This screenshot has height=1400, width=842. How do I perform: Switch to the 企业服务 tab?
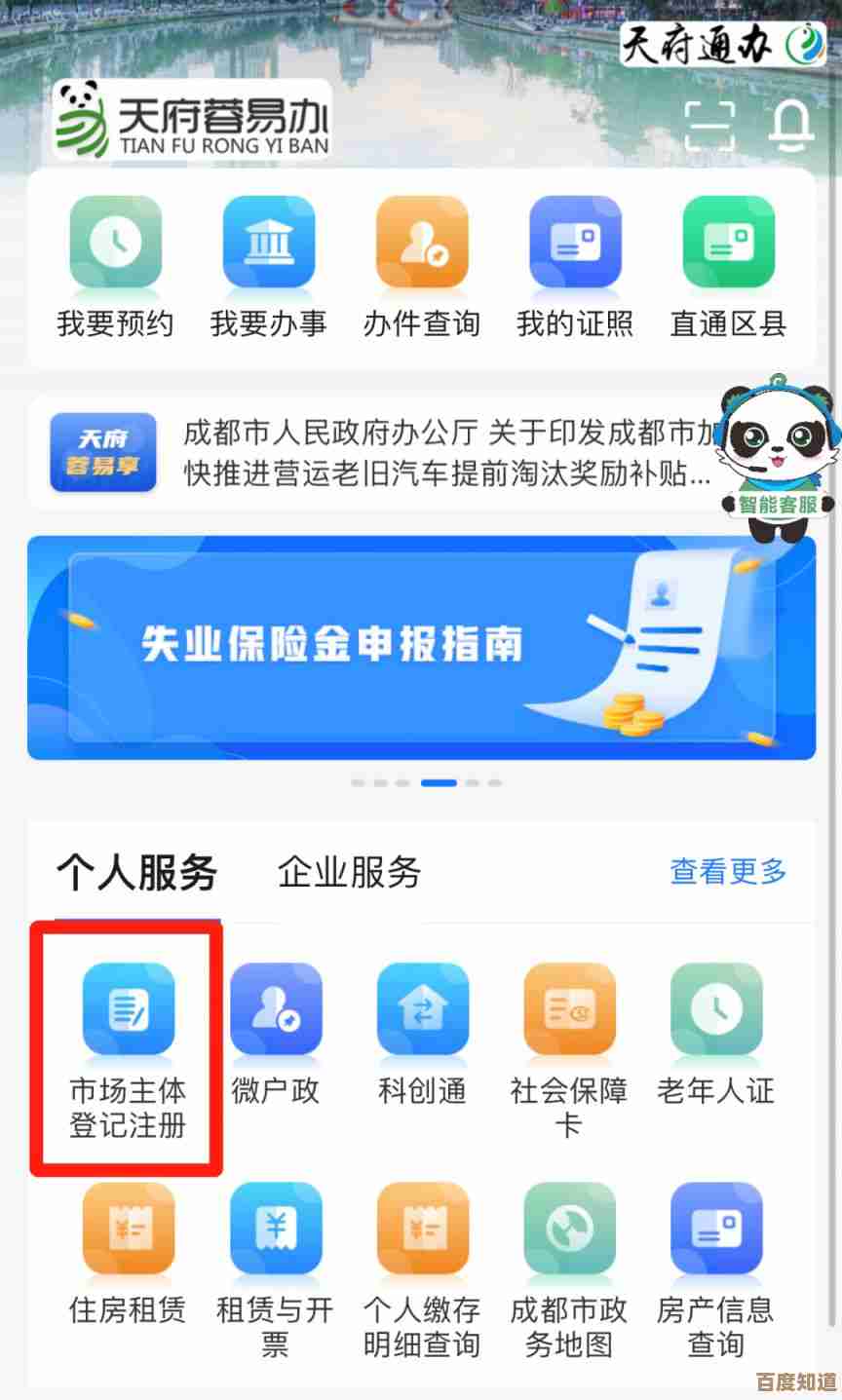click(x=349, y=873)
